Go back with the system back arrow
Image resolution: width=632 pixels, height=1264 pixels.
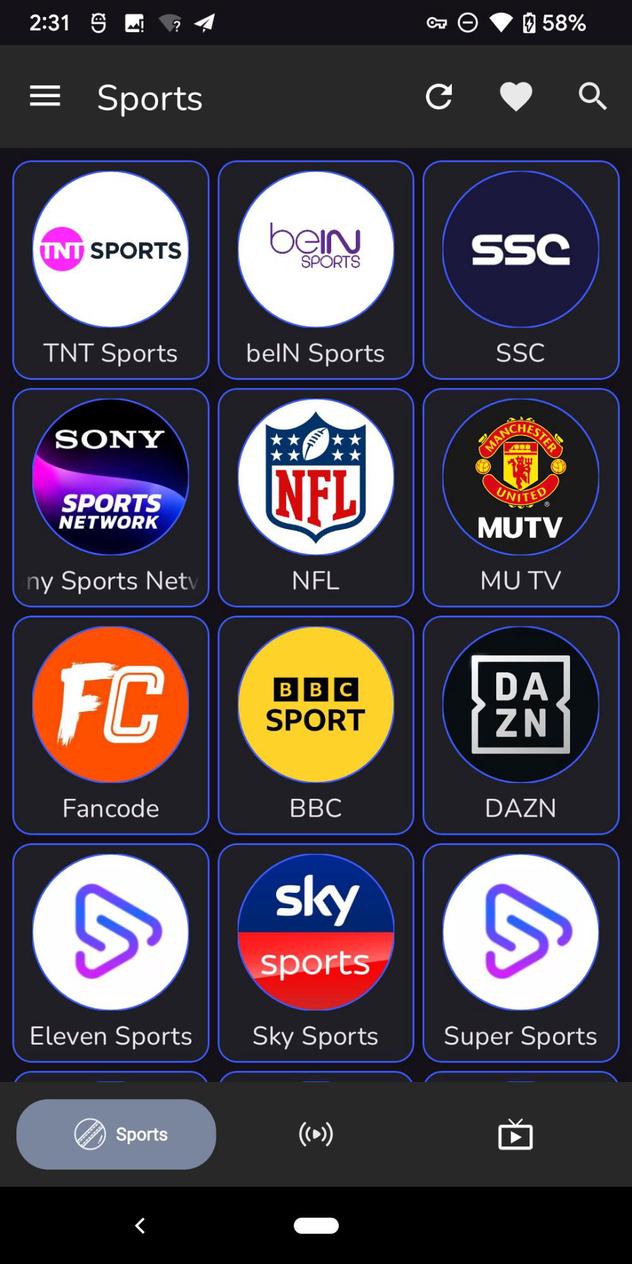(x=140, y=1225)
